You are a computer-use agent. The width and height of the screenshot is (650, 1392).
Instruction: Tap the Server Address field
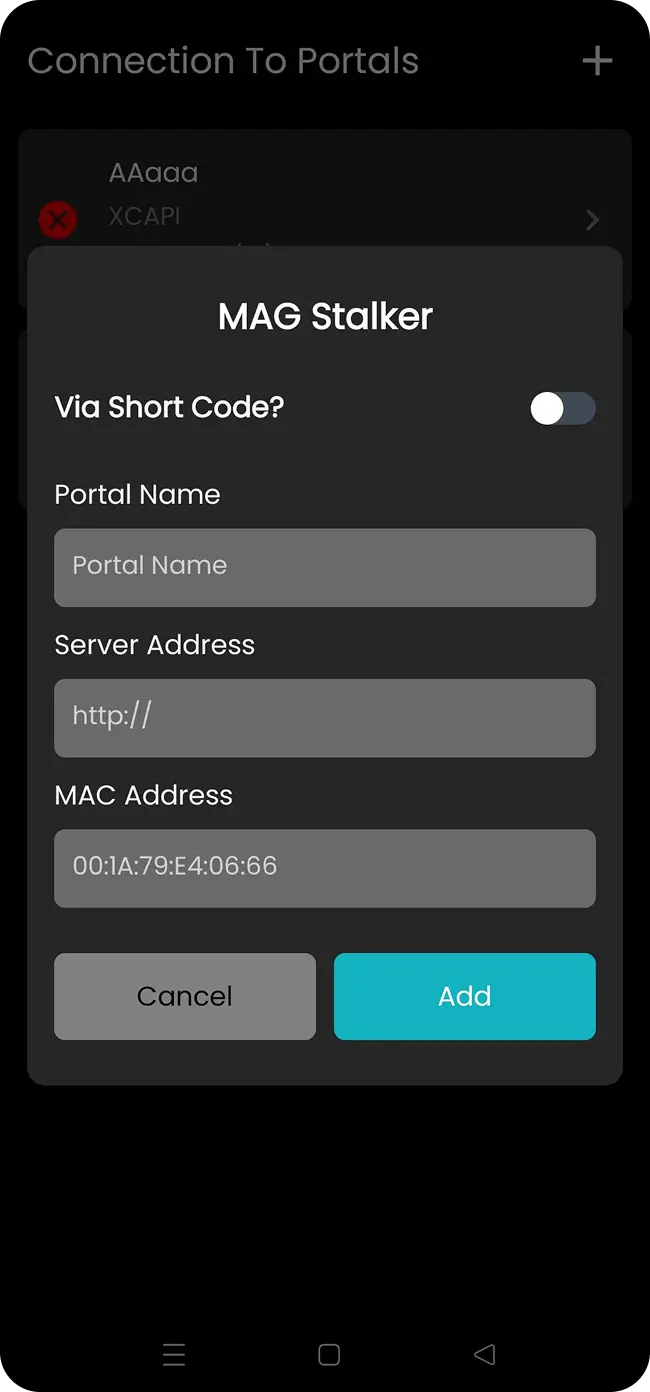[x=325, y=718]
